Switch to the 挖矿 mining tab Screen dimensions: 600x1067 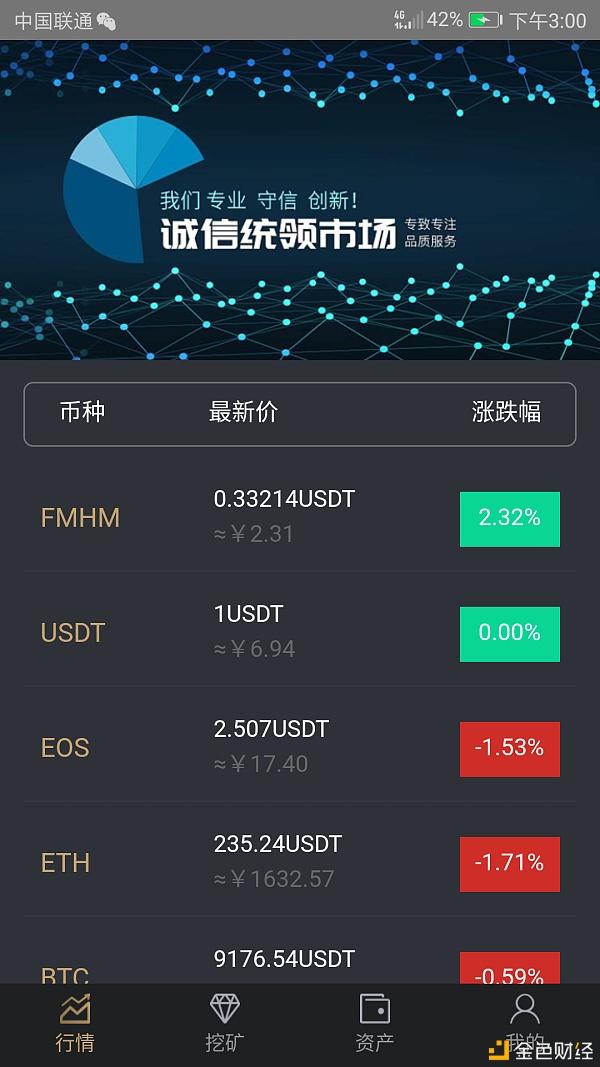(x=225, y=1023)
